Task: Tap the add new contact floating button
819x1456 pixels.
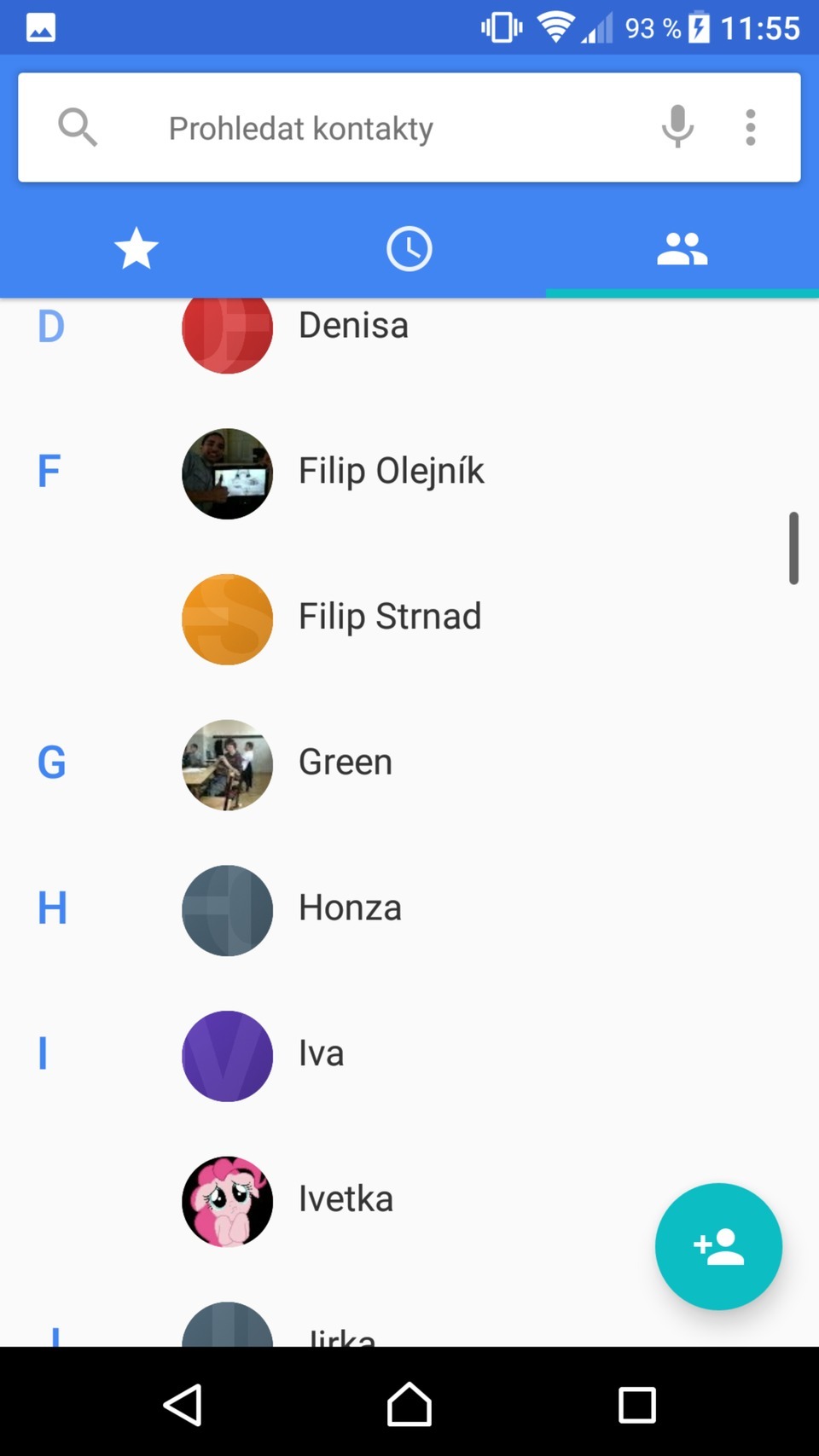Action: pos(718,1246)
